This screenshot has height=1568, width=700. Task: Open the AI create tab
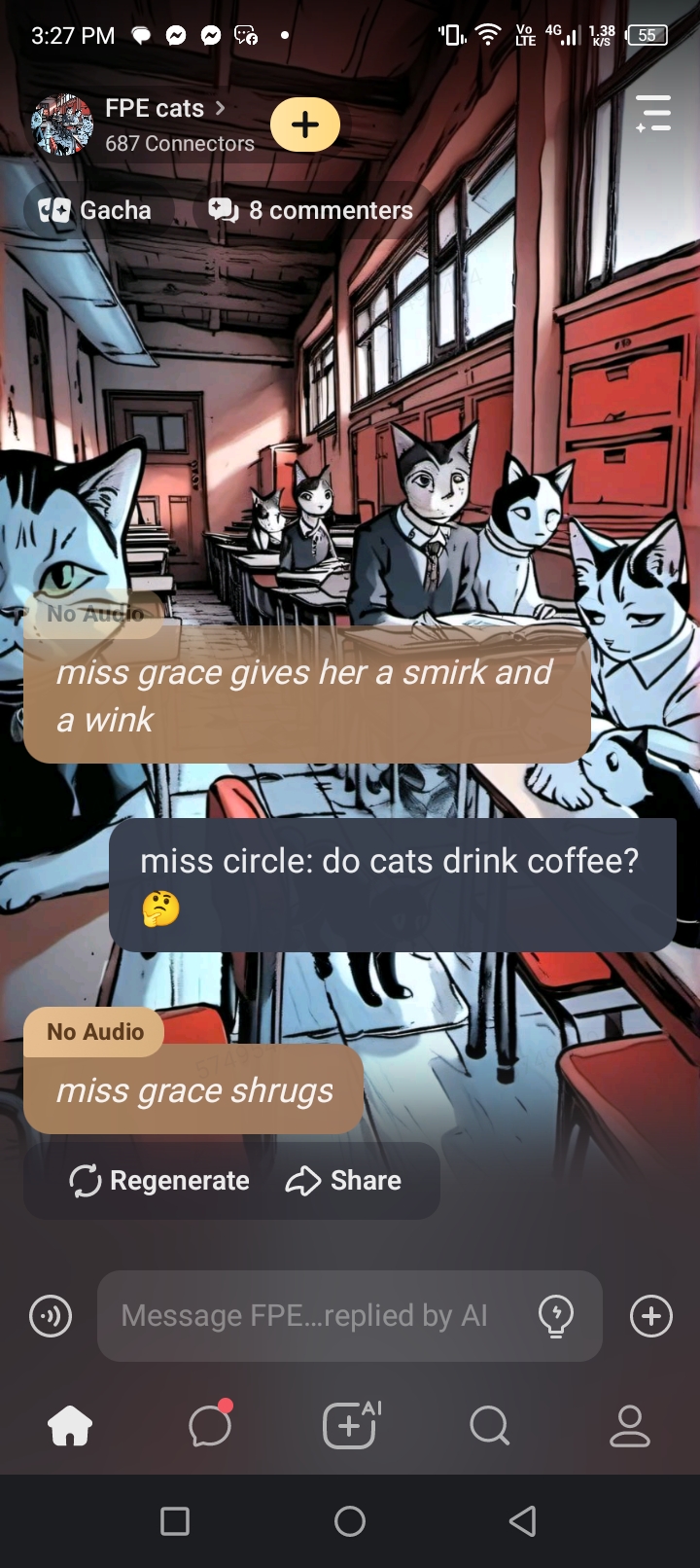click(350, 1426)
